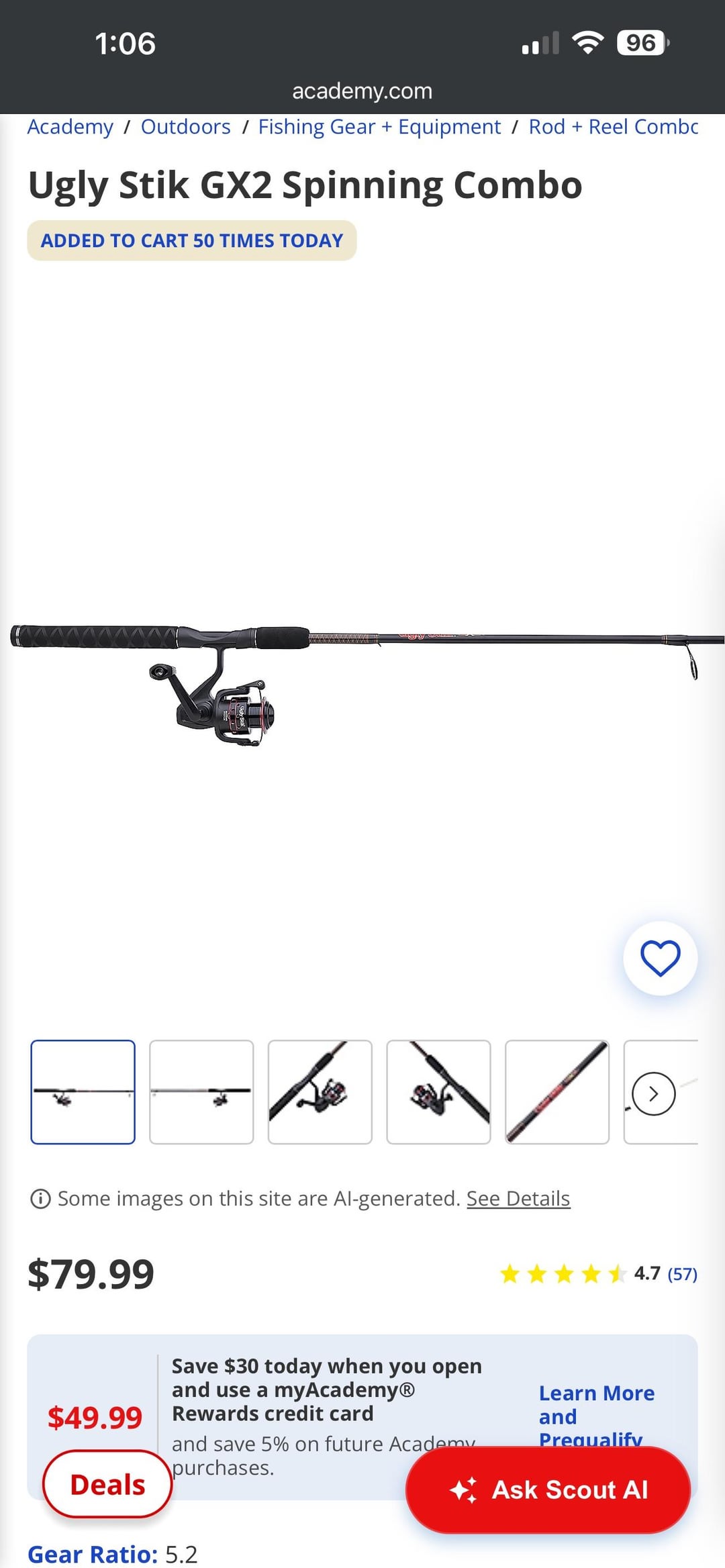Tap the next arrow for more thumbnails
725x1568 pixels.
[653, 1094]
